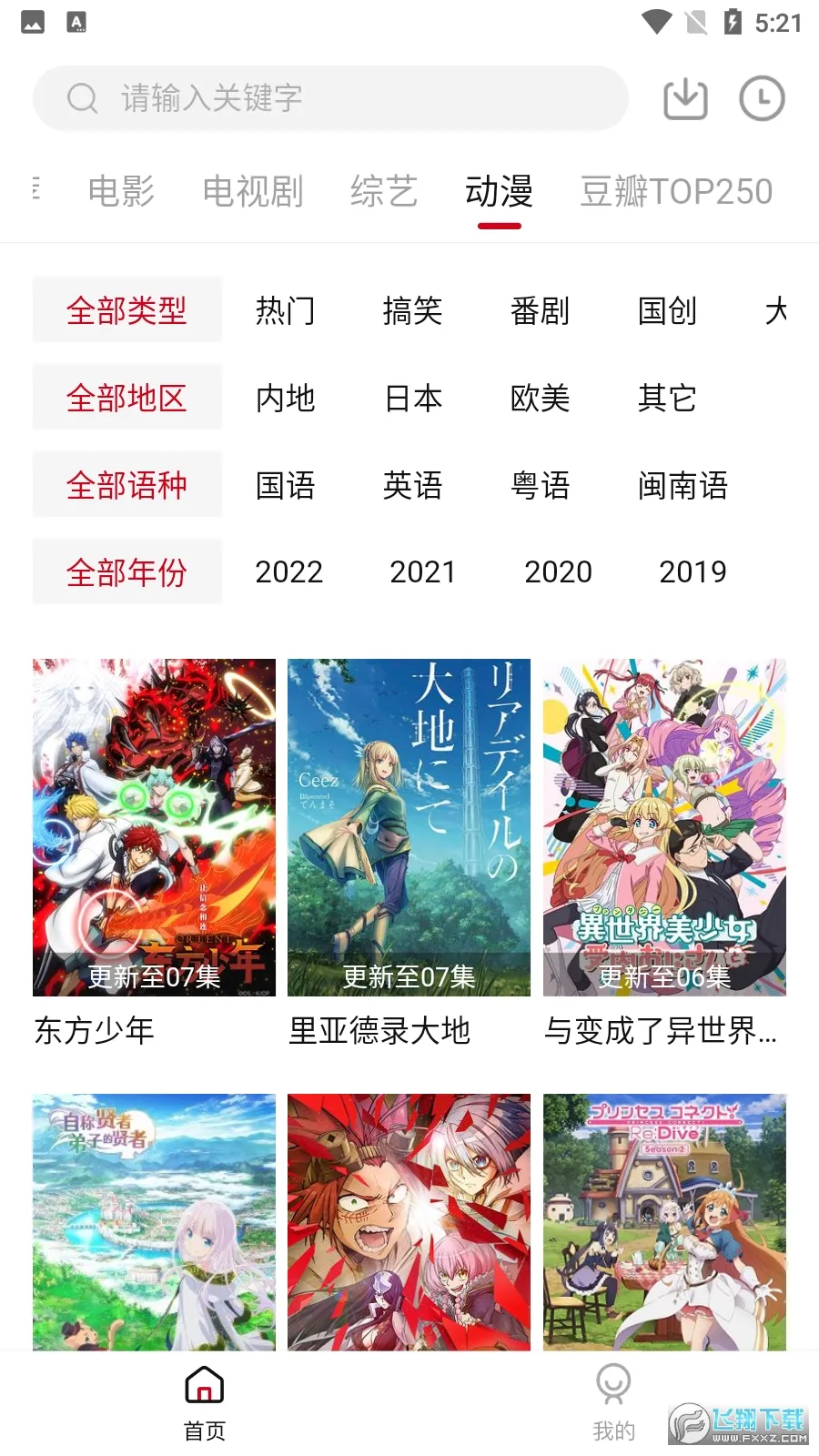Switch to the 综艺 tab

coord(383,192)
